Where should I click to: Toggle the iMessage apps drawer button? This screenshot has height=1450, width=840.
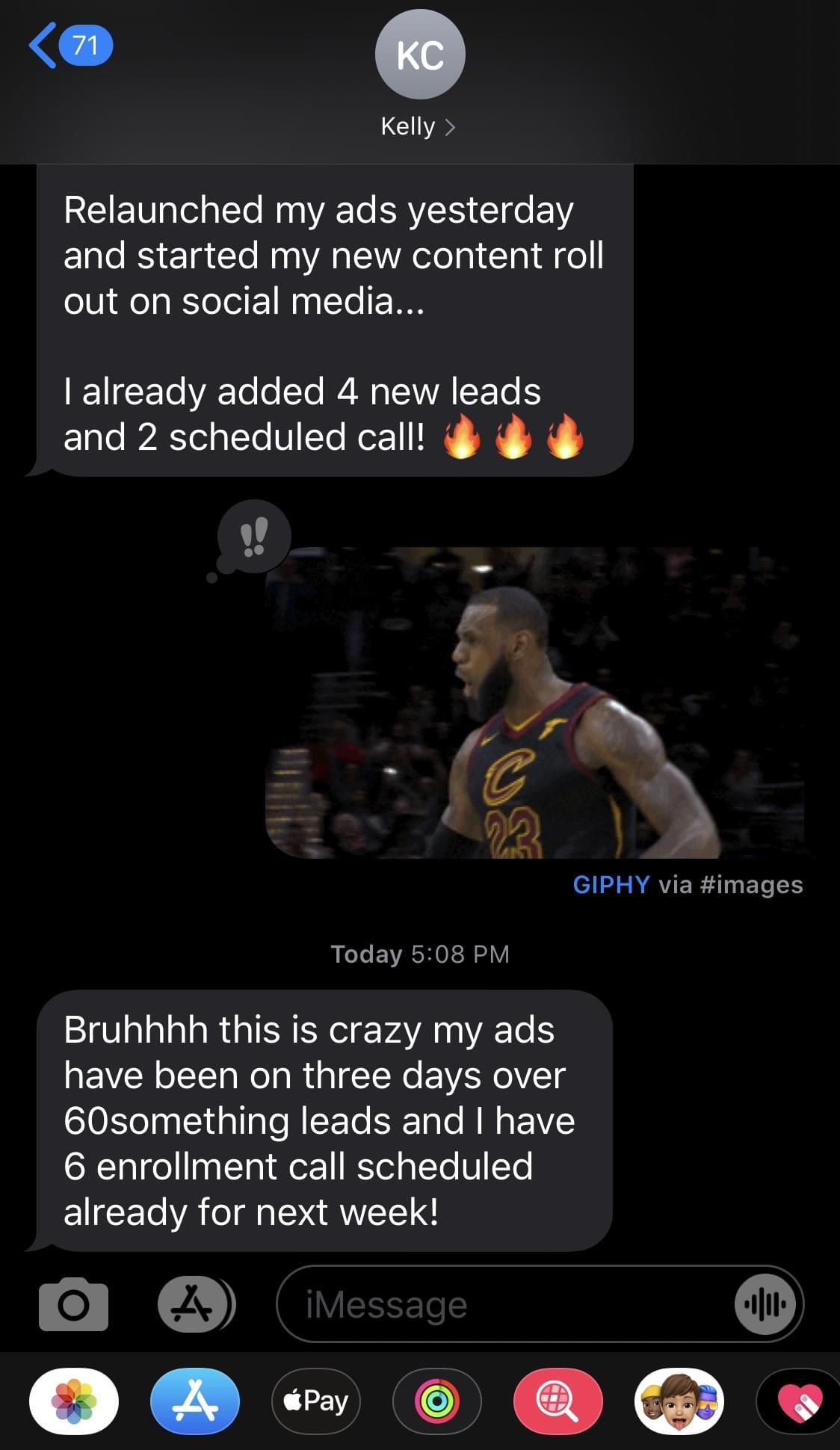(x=194, y=1304)
